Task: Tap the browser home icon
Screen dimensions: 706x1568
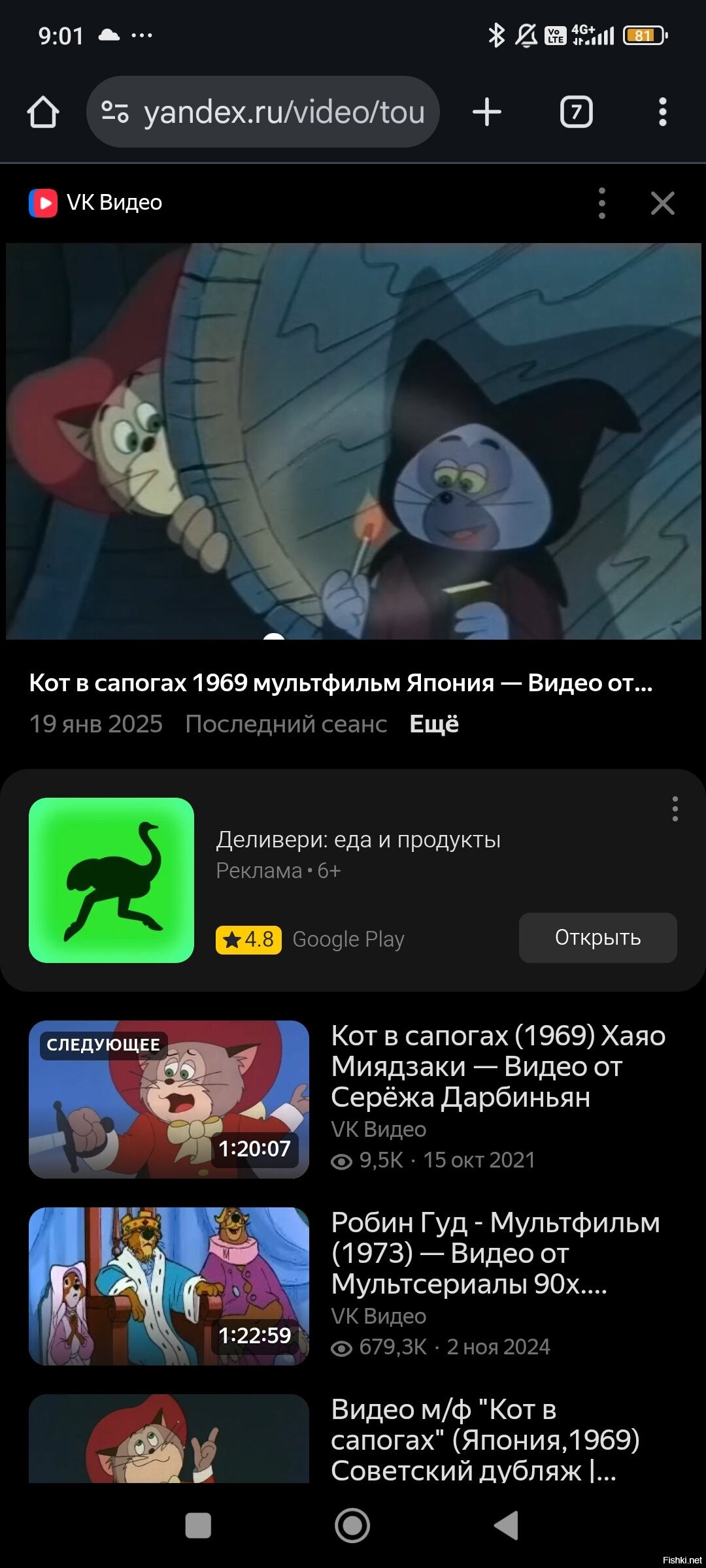Action: click(x=43, y=112)
